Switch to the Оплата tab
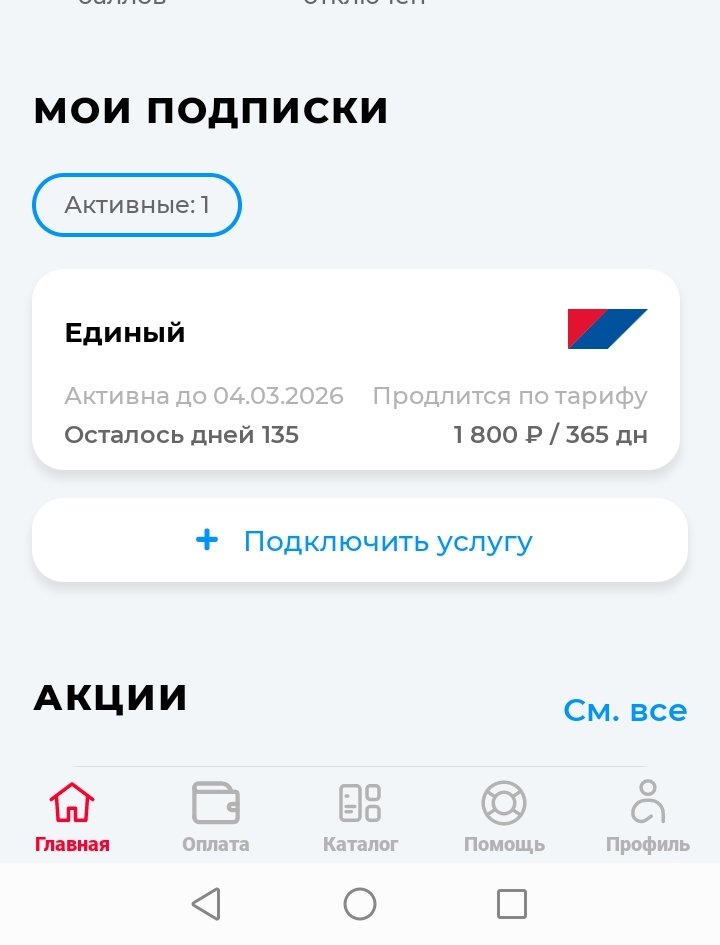Image resolution: width=720 pixels, height=945 pixels. 216,816
